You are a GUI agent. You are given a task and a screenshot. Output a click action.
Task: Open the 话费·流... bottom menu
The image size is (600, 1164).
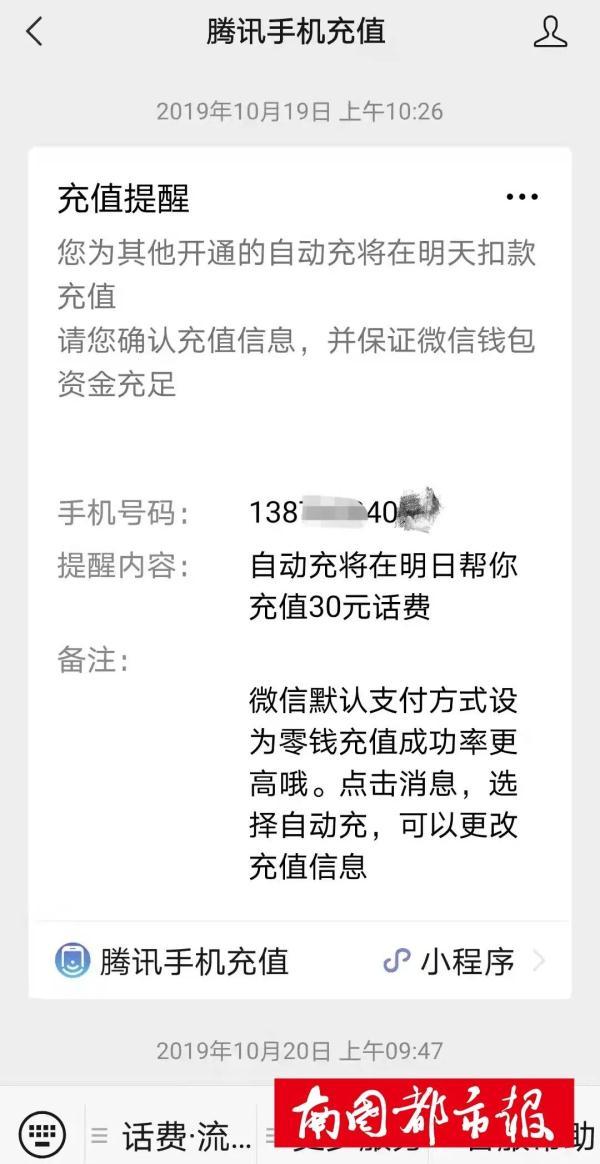tap(172, 1136)
